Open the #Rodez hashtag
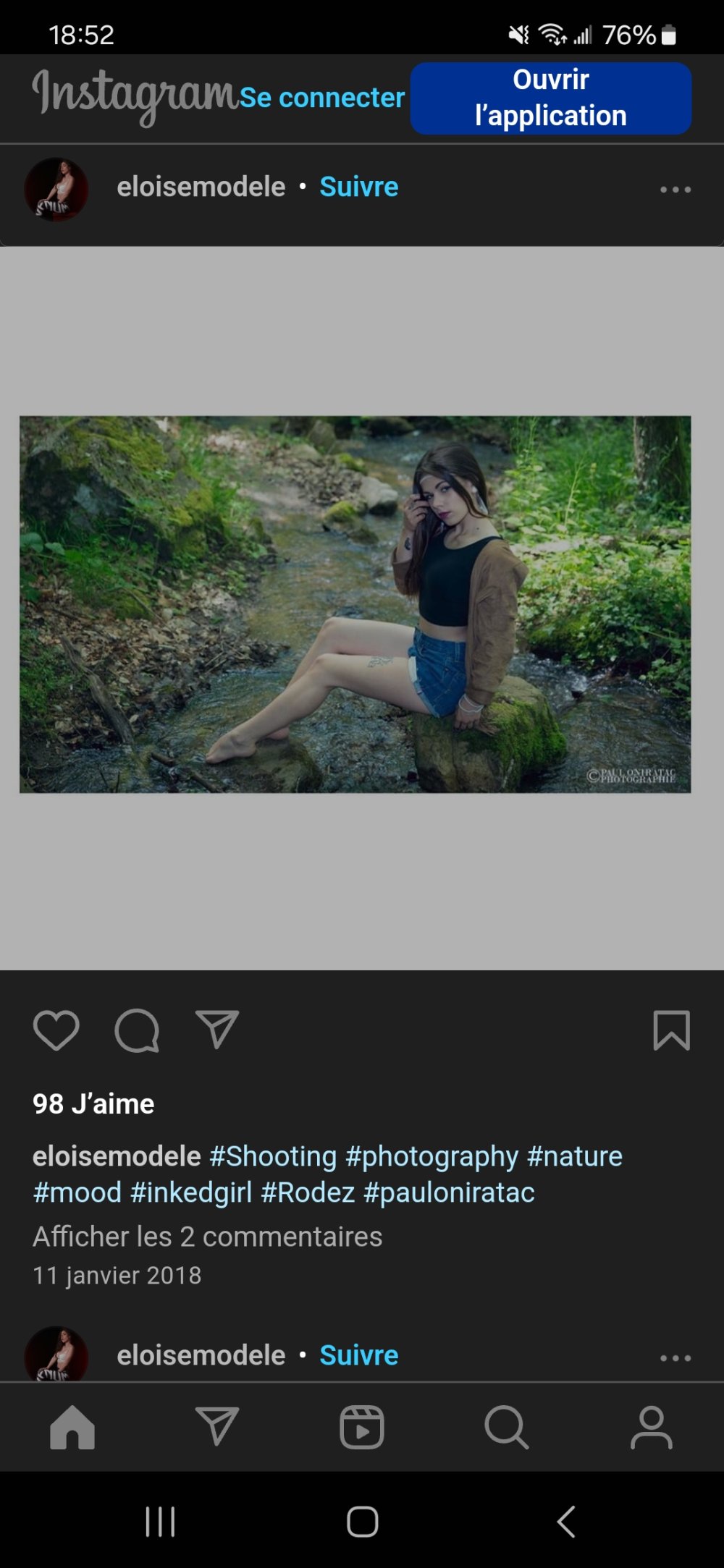 click(x=308, y=1192)
